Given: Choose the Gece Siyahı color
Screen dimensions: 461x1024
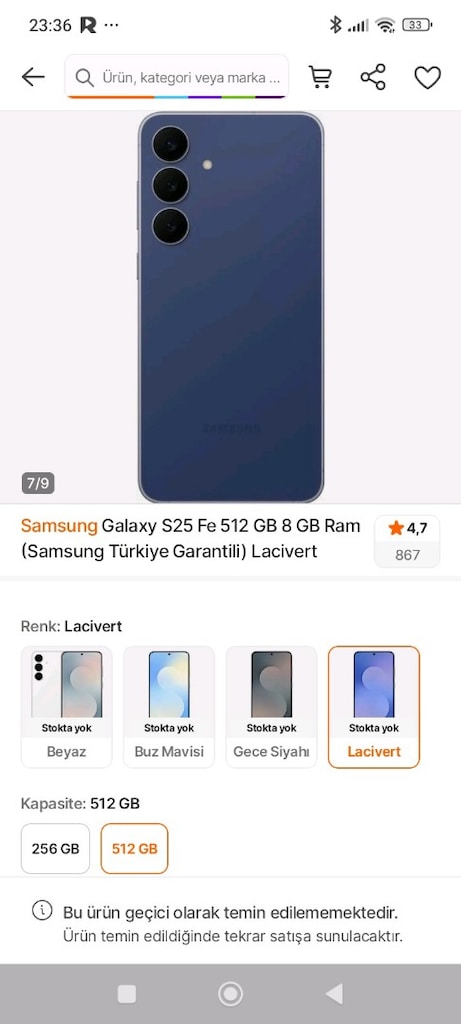Looking at the screenshot, I should tap(272, 707).
